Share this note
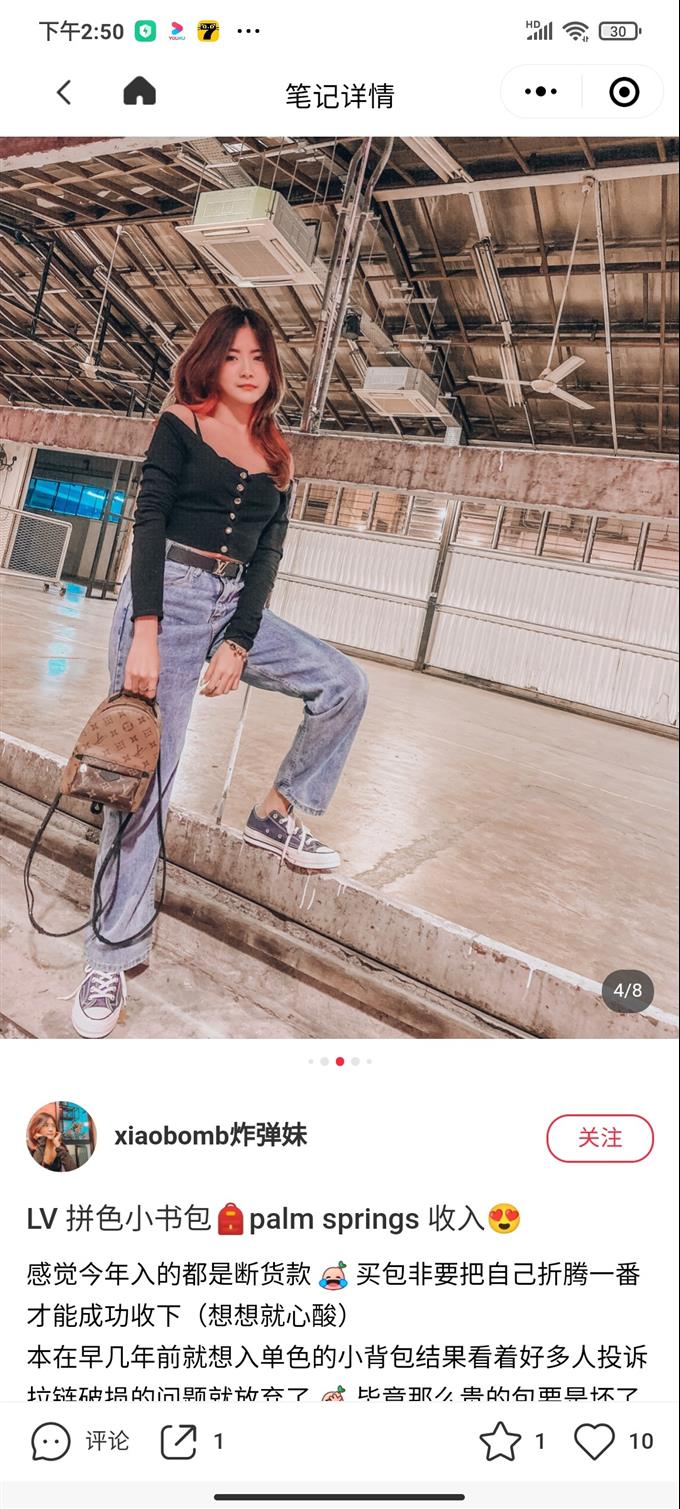This screenshot has width=680, height=1509. 179,1441
